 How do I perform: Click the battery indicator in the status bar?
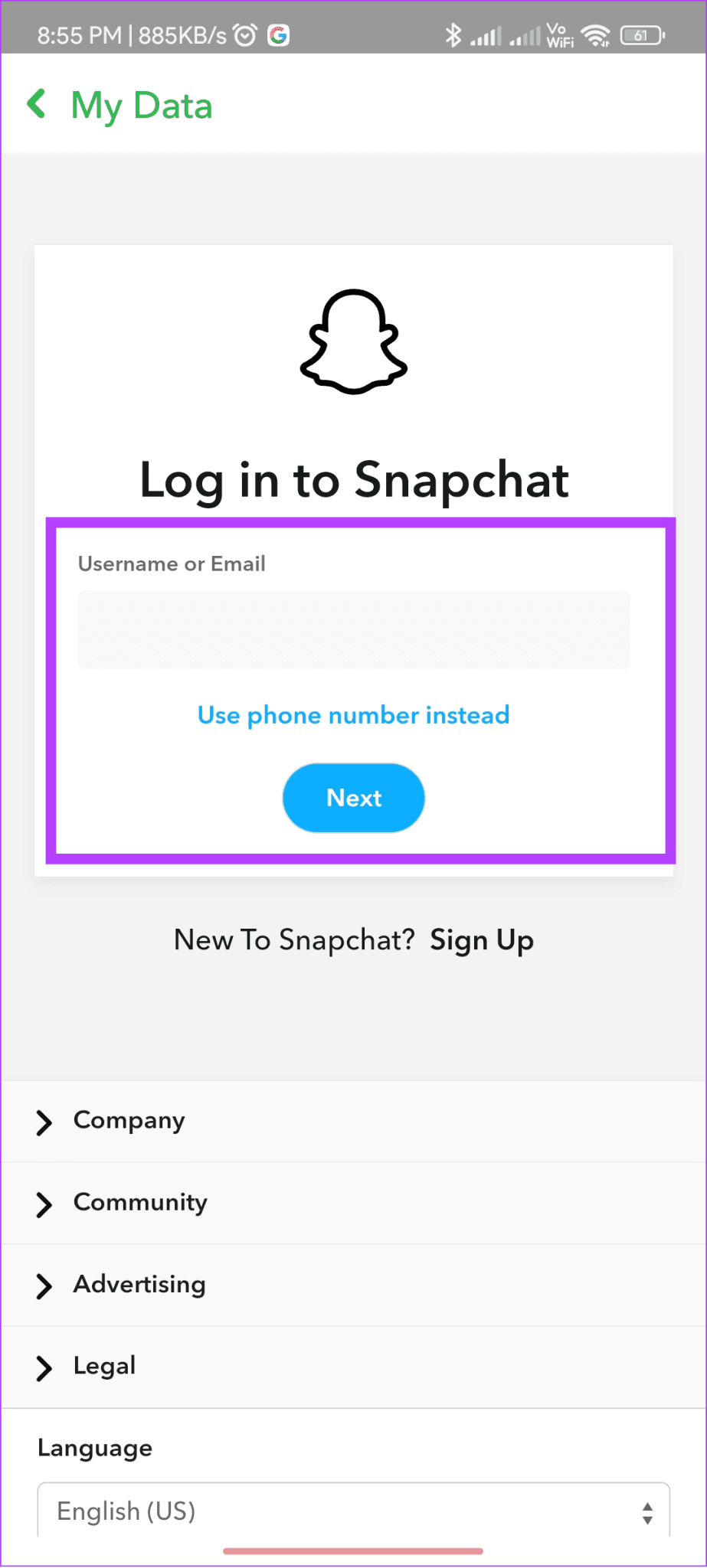[642, 34]
